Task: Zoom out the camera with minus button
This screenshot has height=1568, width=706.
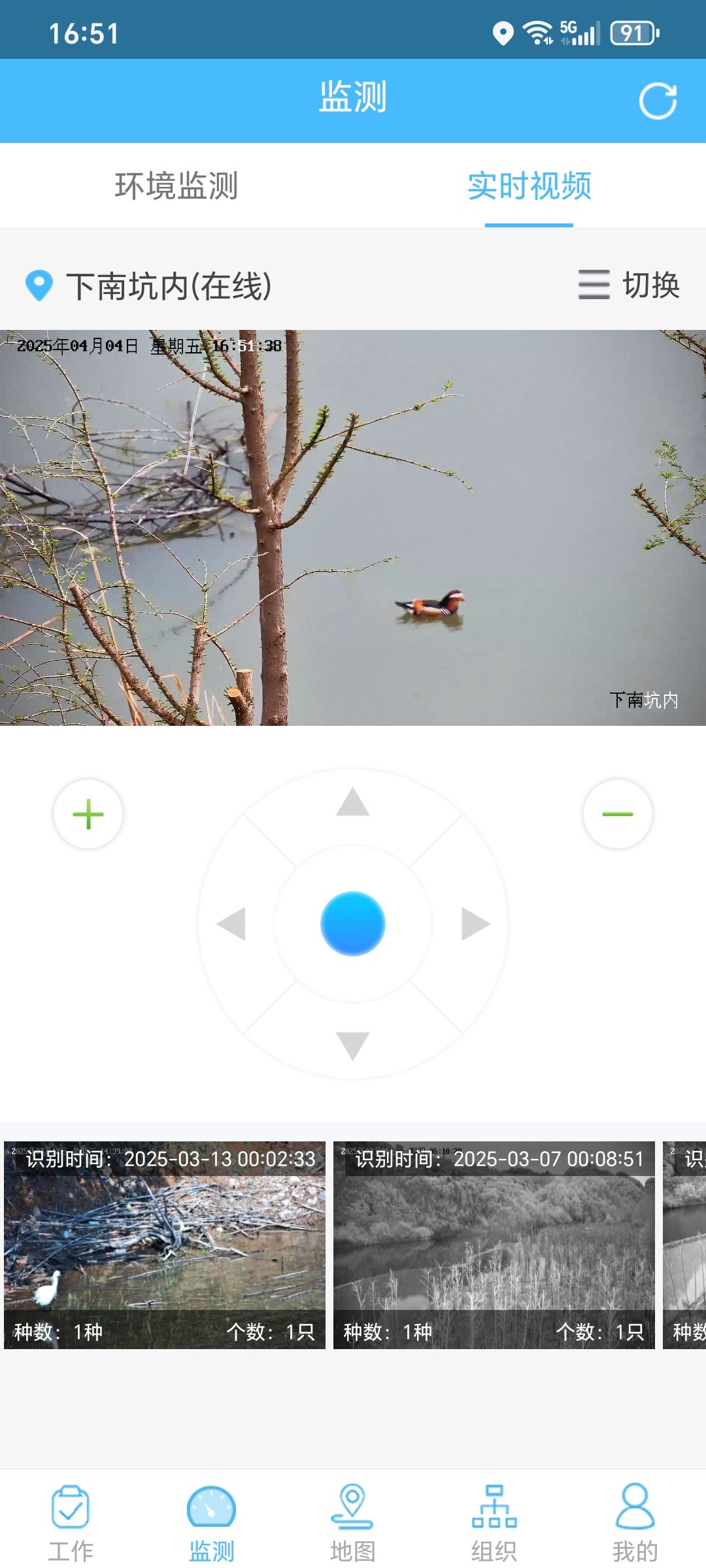Action: [617, 814]
